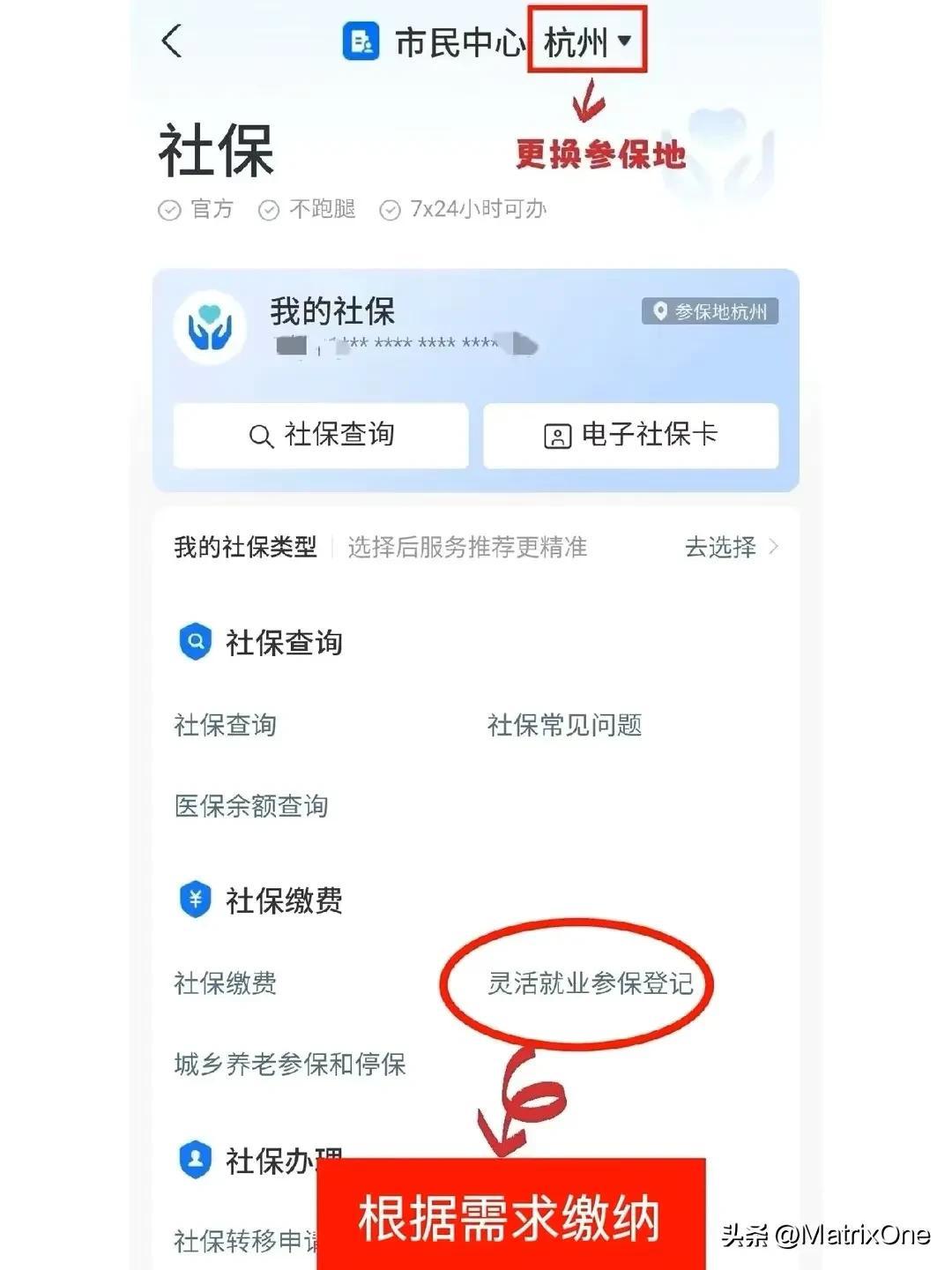This screenshot has width=952, height=1270.
Task: Open the 杭州 city dropdown
Action: (x=587, y=41)
